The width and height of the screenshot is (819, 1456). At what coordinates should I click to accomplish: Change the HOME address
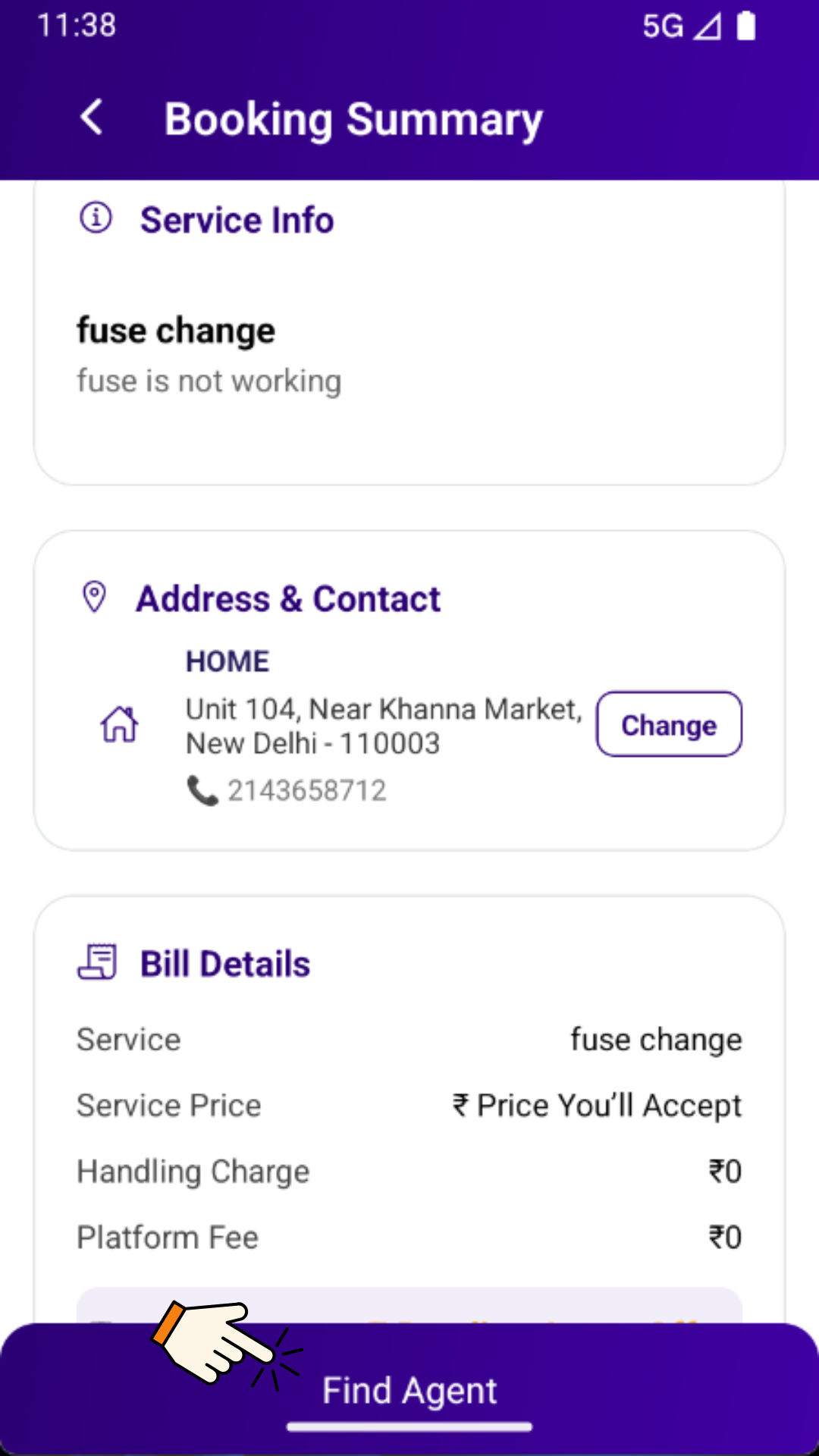pyautogui.click(x=668, y=724)
